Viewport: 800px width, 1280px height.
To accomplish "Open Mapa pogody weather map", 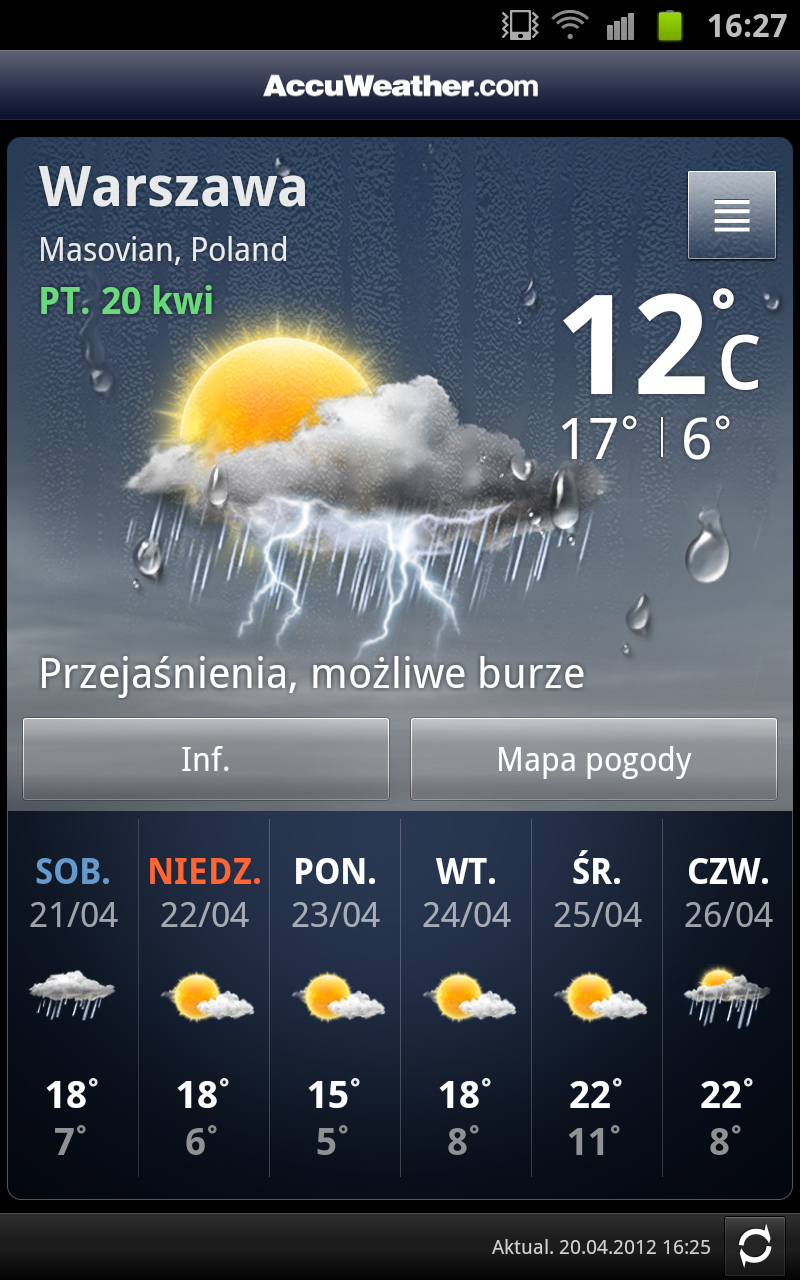I will pos(594,759).
